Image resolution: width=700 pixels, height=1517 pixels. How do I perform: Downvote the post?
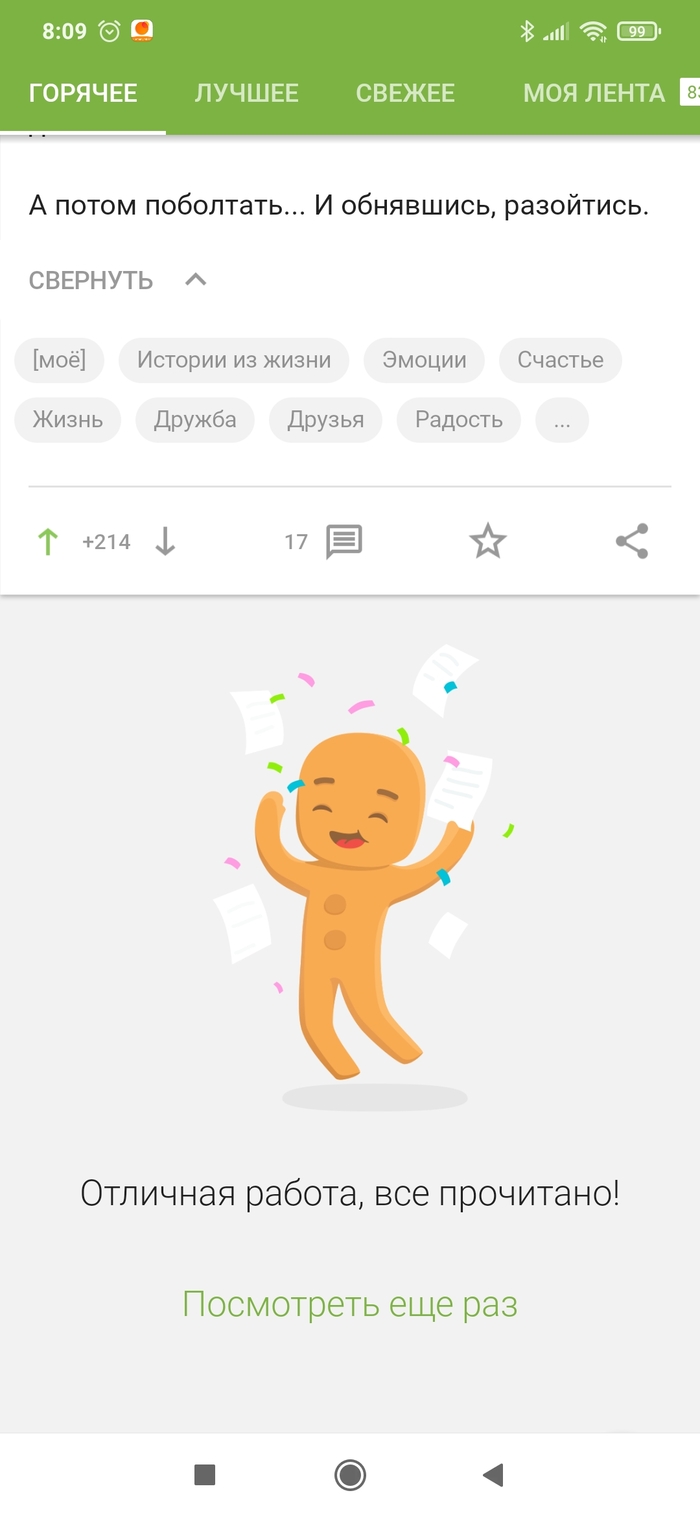click(165, 542)
